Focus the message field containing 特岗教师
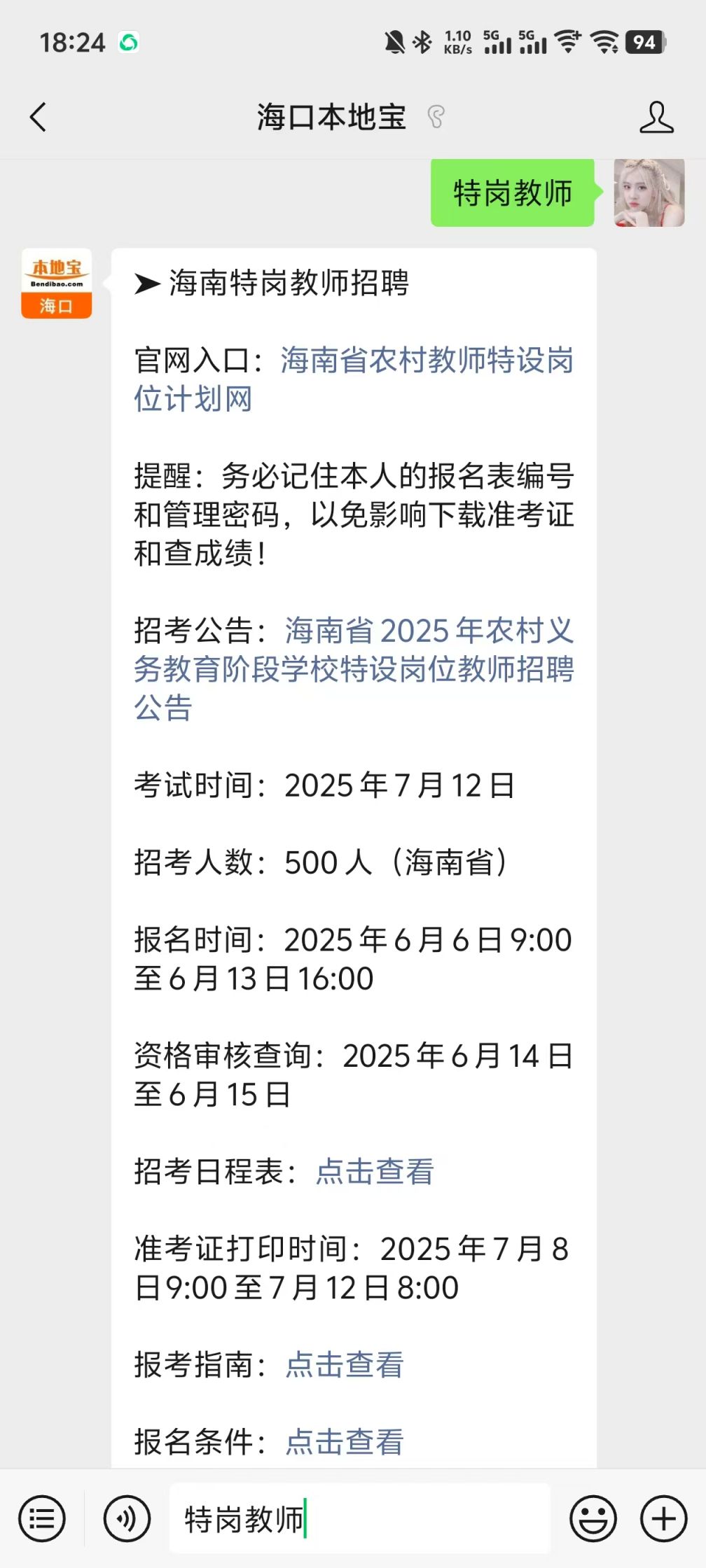 coord(360,1519)
